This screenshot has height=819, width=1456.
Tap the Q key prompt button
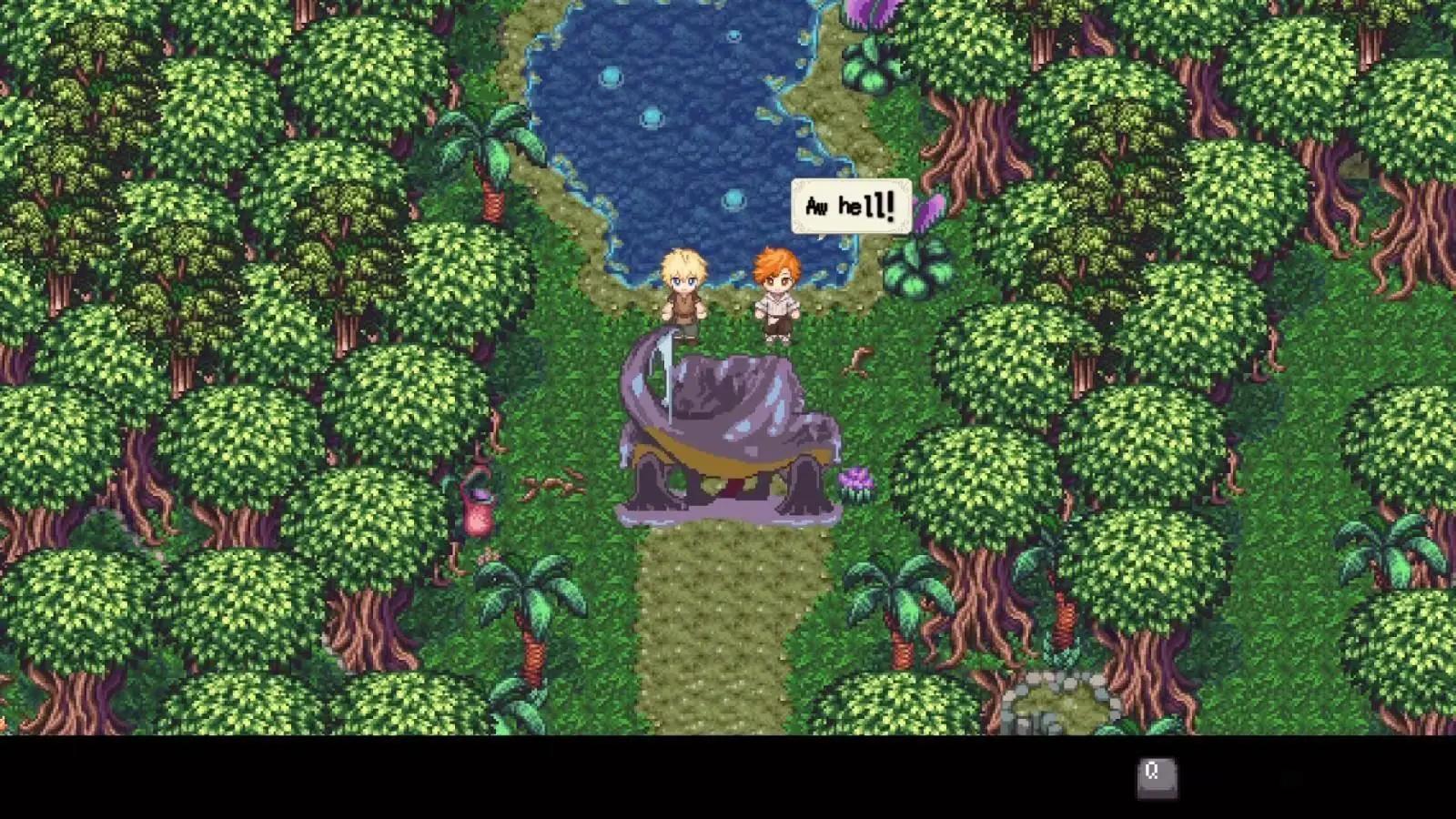click(x=1156, y=778)
